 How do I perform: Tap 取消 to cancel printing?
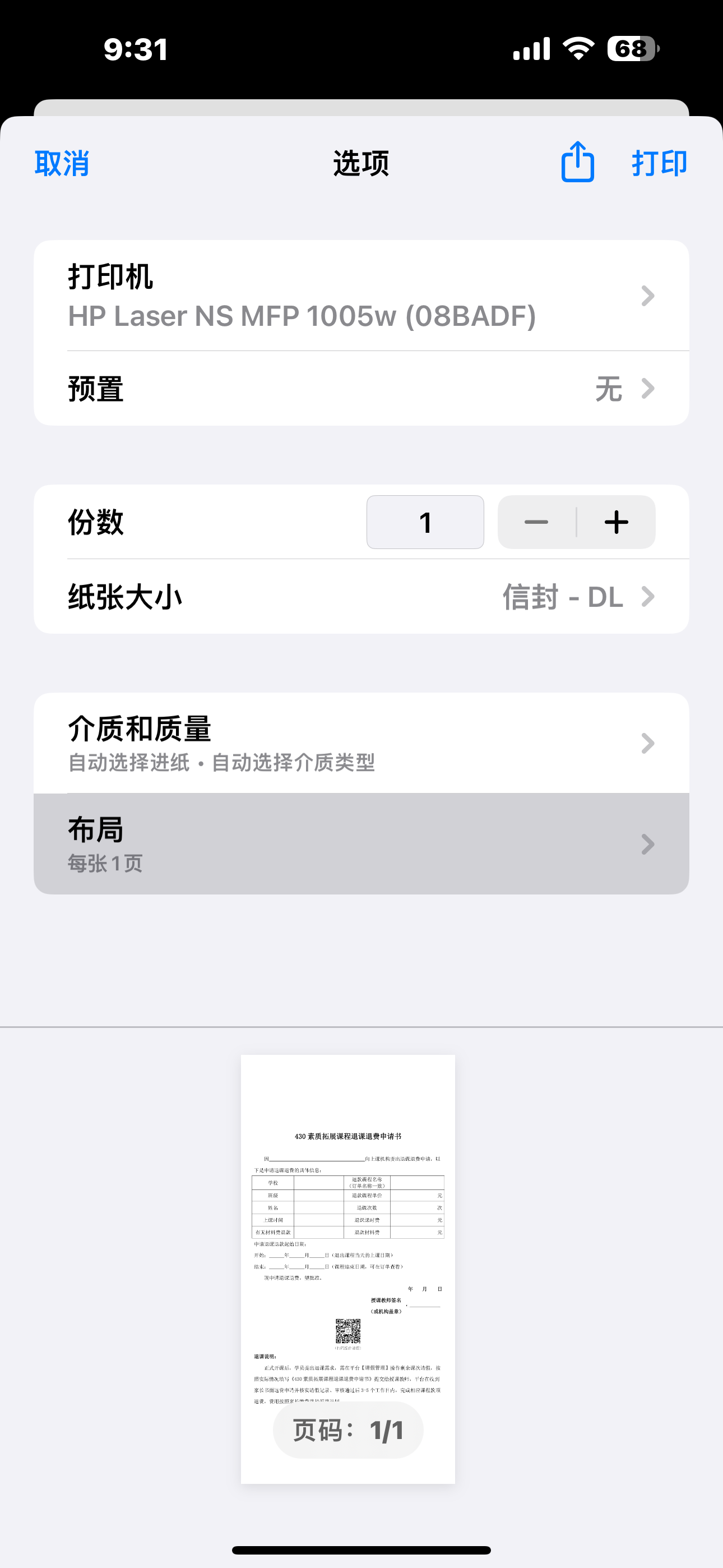click(62, 163)
